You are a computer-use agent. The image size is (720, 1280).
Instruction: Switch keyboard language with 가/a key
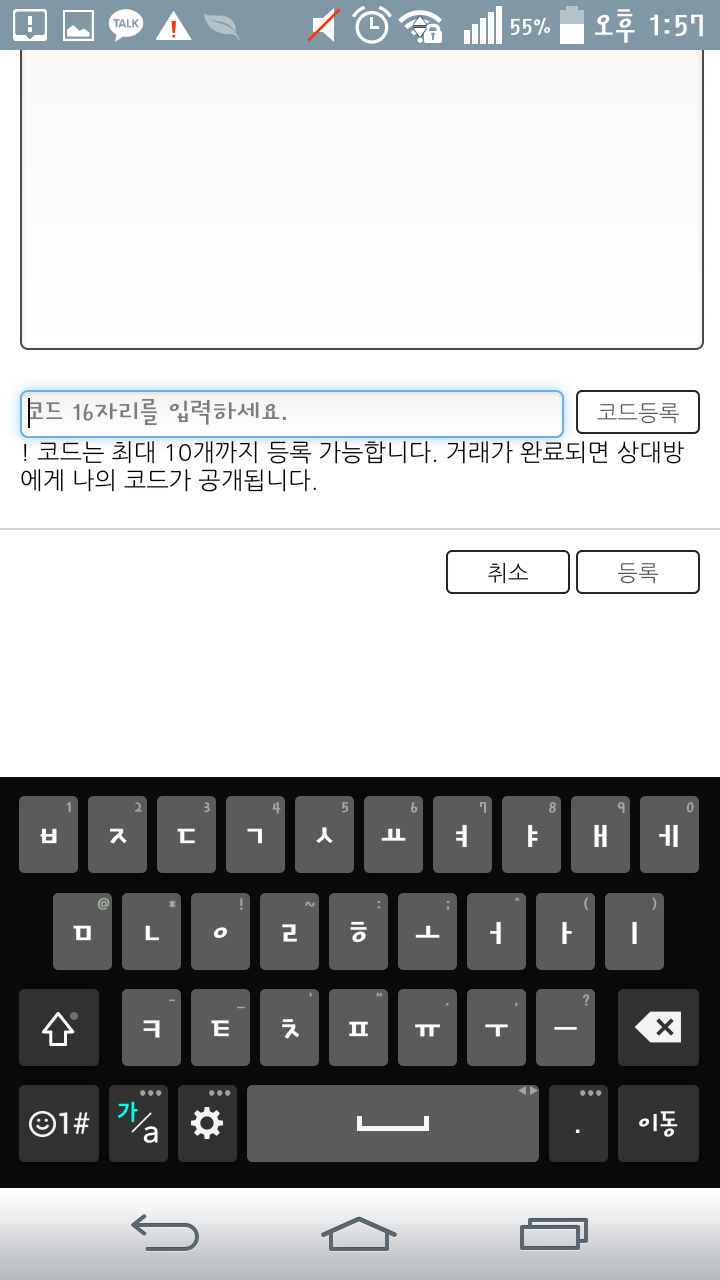(138, 1123)
